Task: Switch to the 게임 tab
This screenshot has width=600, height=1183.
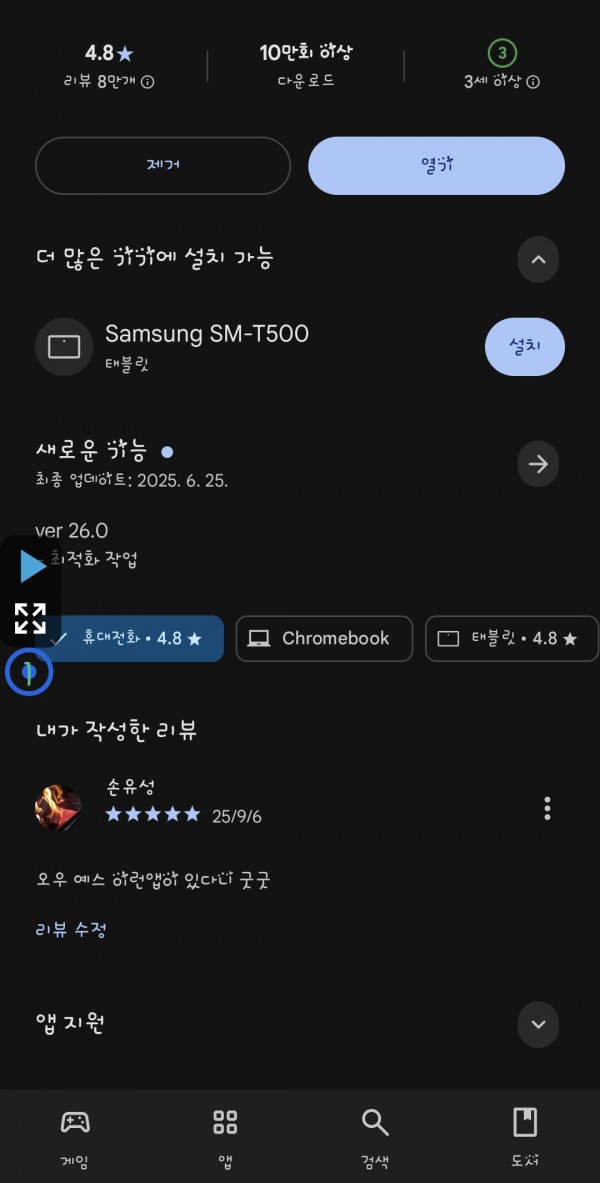Action: (x=75, y=1138)
